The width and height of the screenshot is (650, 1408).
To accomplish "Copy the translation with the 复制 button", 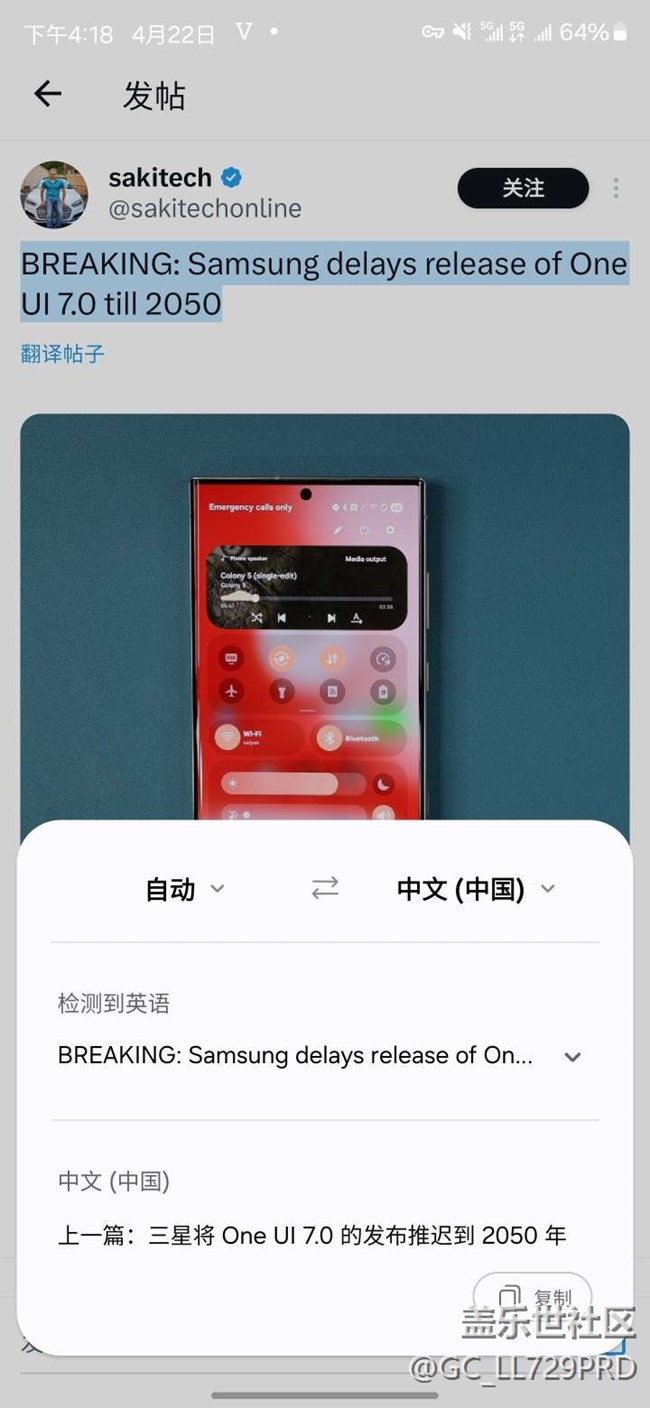I will click(534, 1296).
